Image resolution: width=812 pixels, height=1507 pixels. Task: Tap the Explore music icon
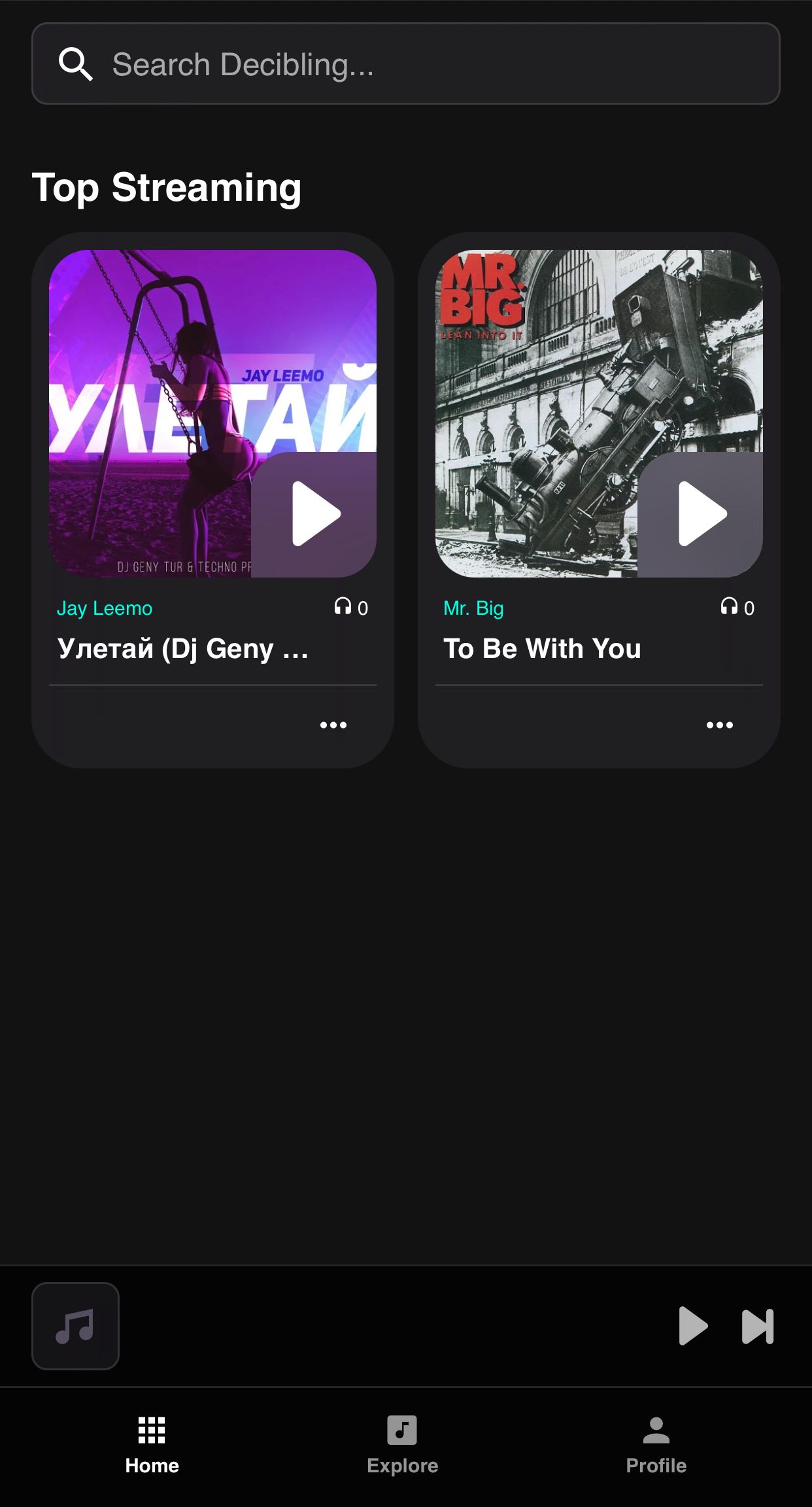click(x=401, y=1430)
